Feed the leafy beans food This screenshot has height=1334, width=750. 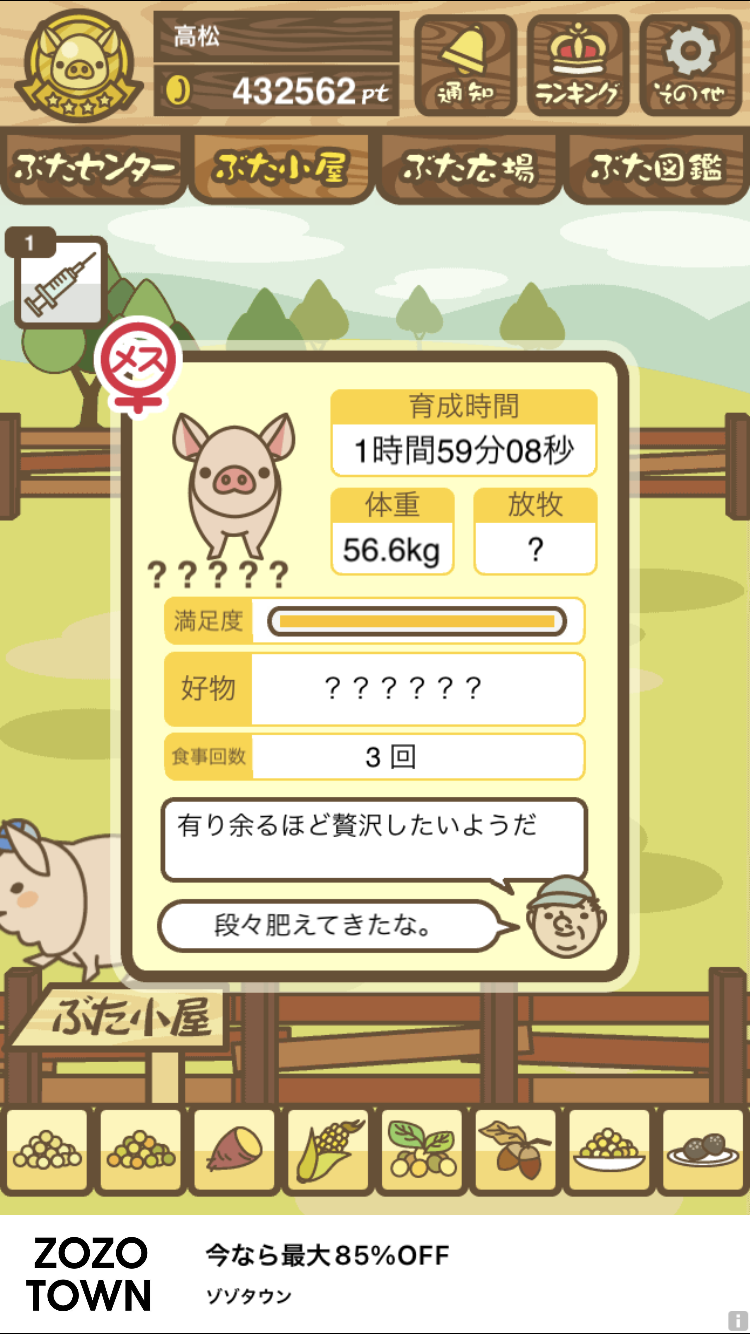click(x=422, y=1152)
